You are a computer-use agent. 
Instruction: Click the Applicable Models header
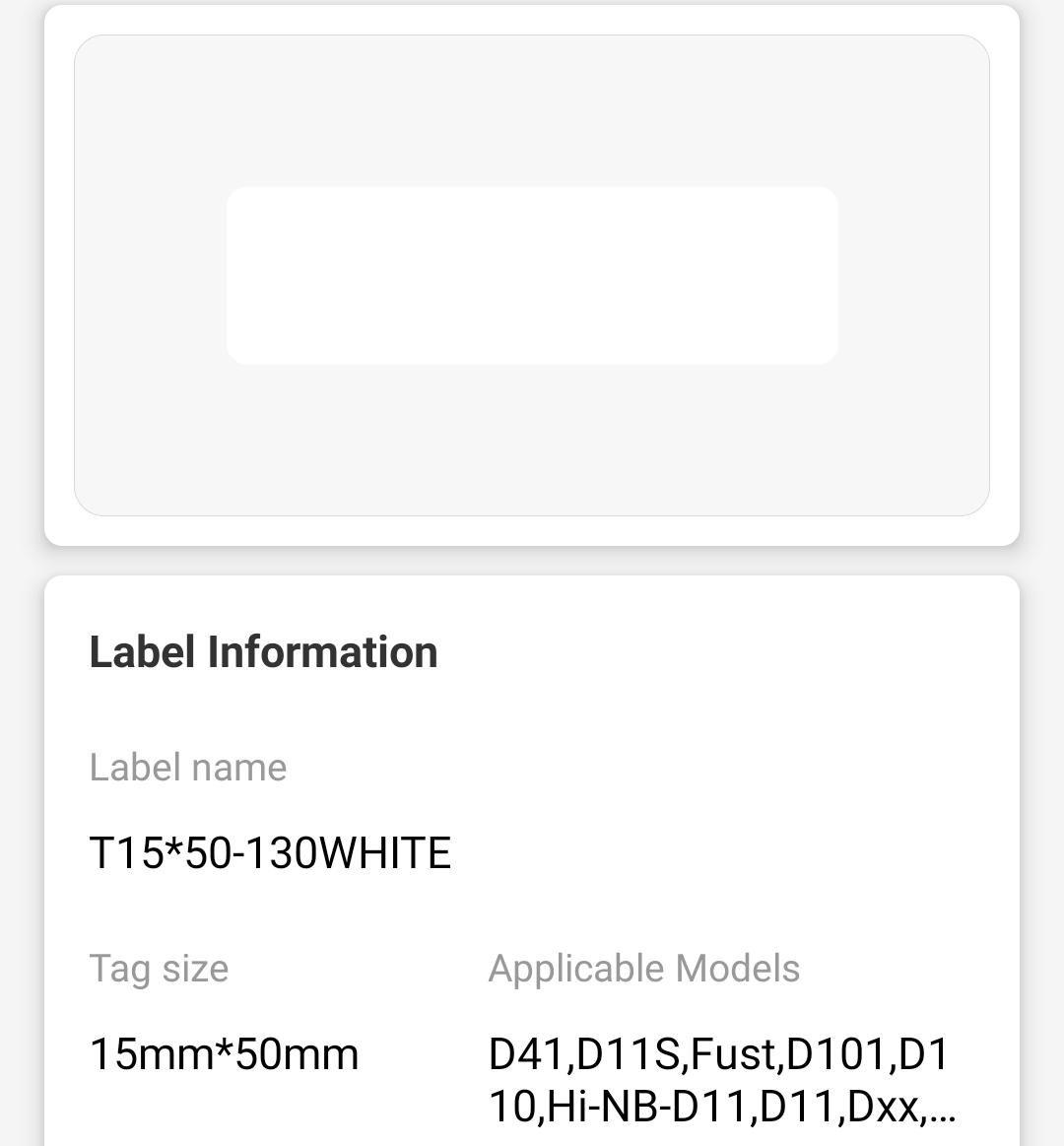(645, 969)
